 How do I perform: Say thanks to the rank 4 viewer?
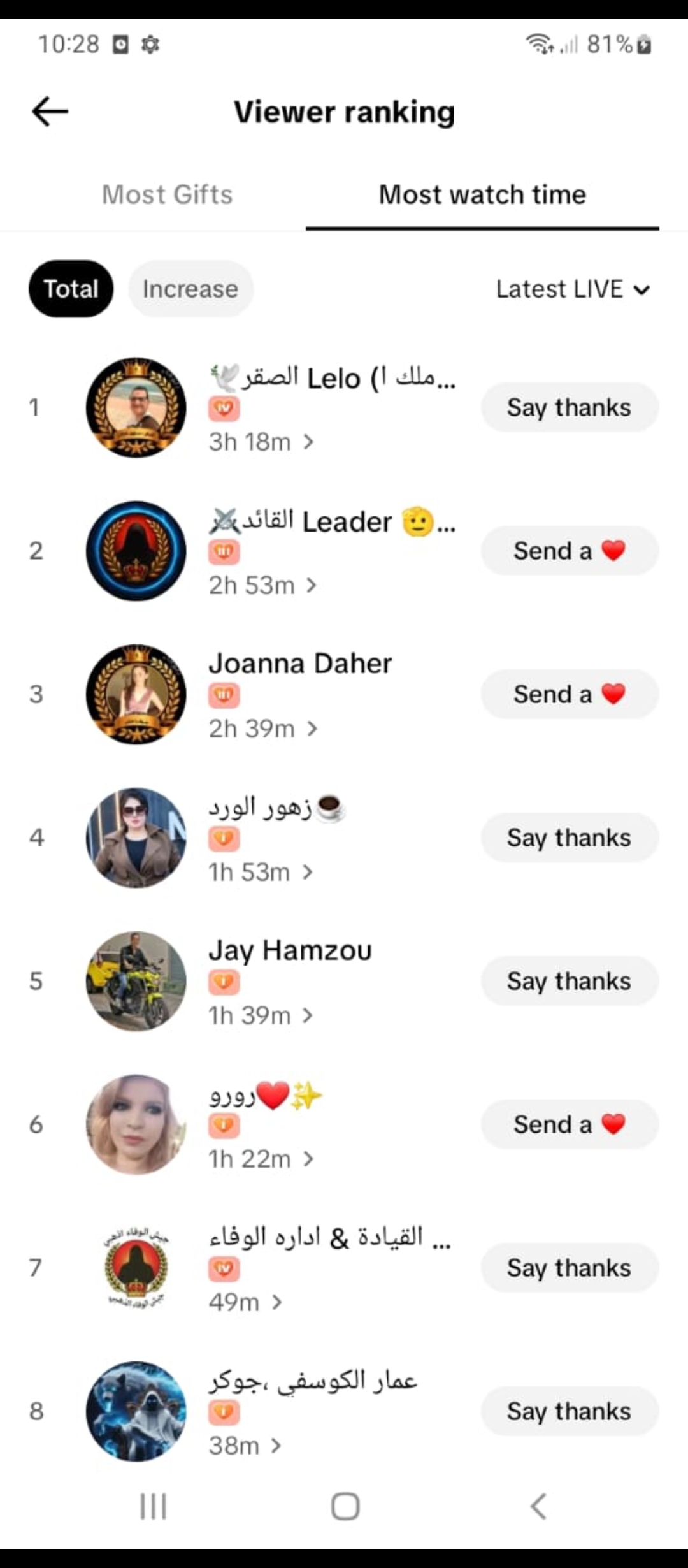(x=569, y=838)
